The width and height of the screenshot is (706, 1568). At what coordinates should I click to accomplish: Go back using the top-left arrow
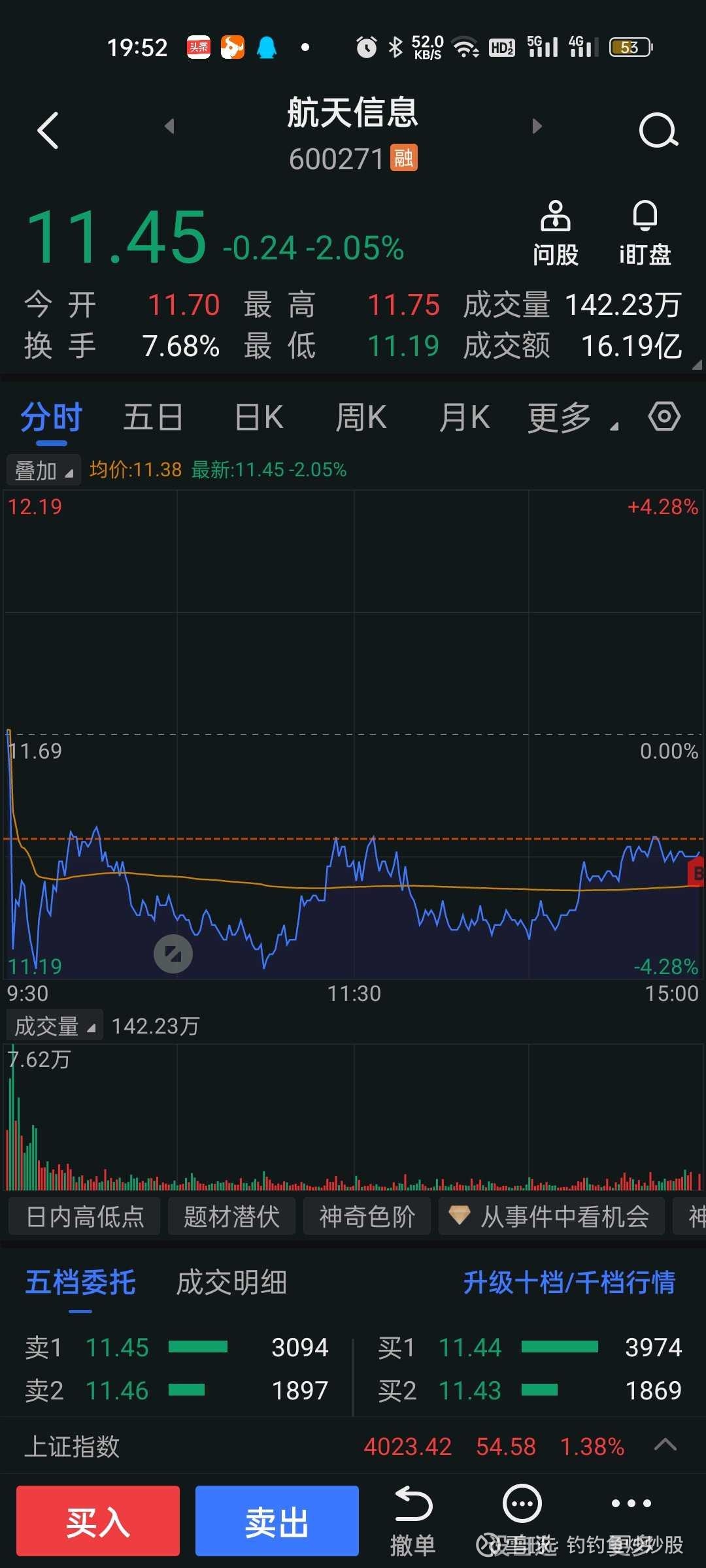(48, 131)
